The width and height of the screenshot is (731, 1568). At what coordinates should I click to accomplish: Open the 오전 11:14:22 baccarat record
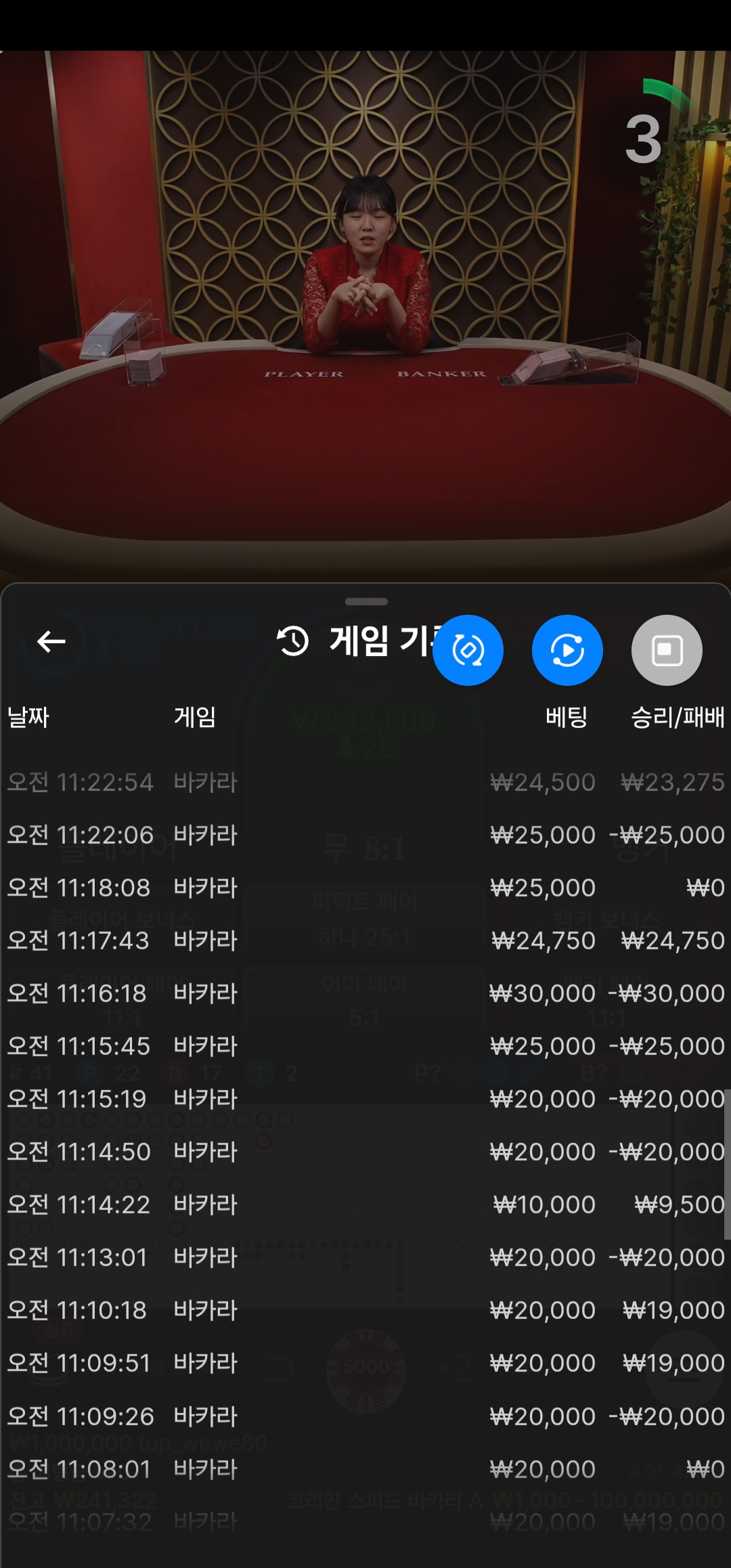click(x=365, y=1205)
